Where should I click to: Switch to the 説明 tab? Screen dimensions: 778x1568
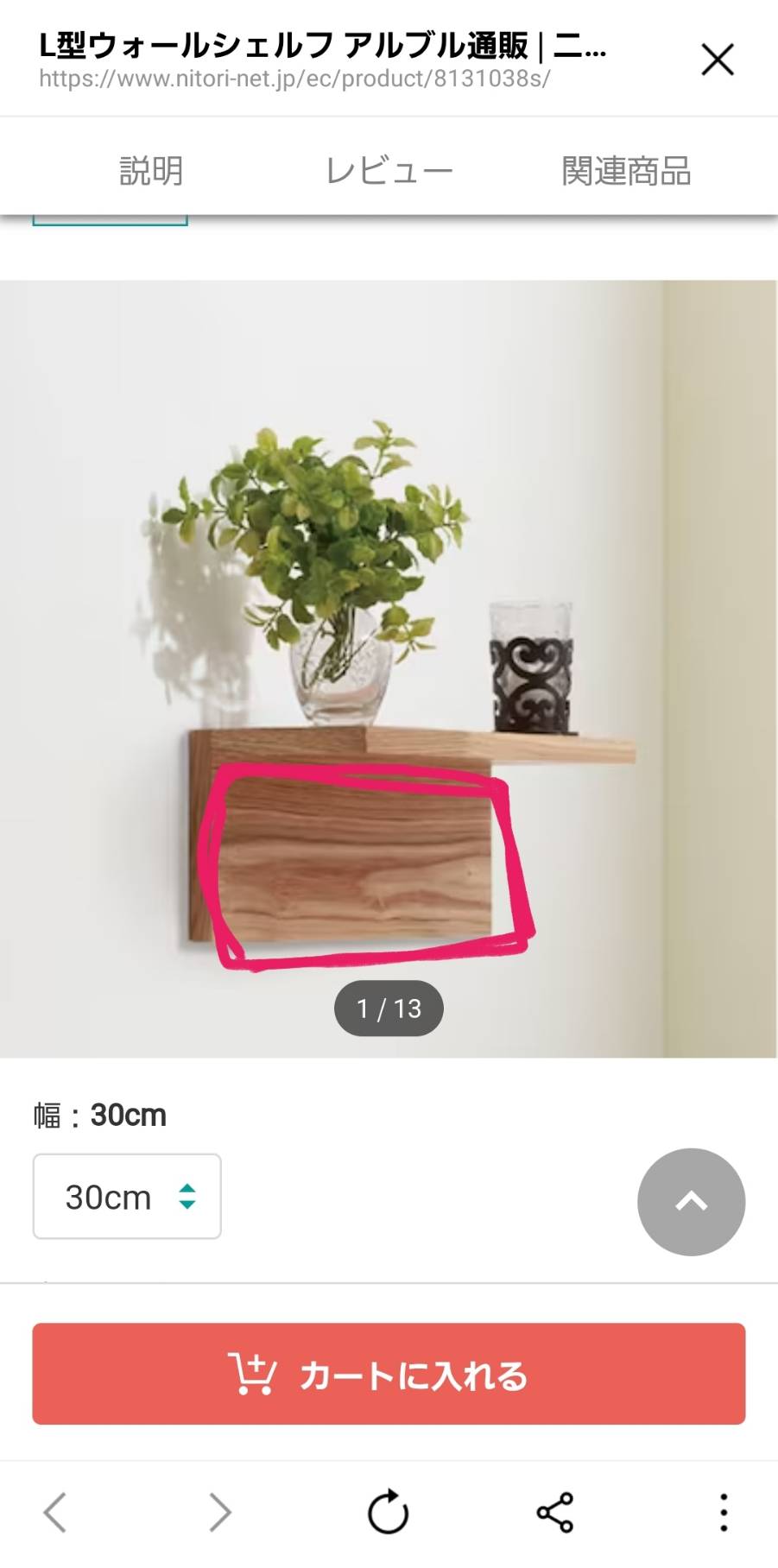tap(151, 171)
